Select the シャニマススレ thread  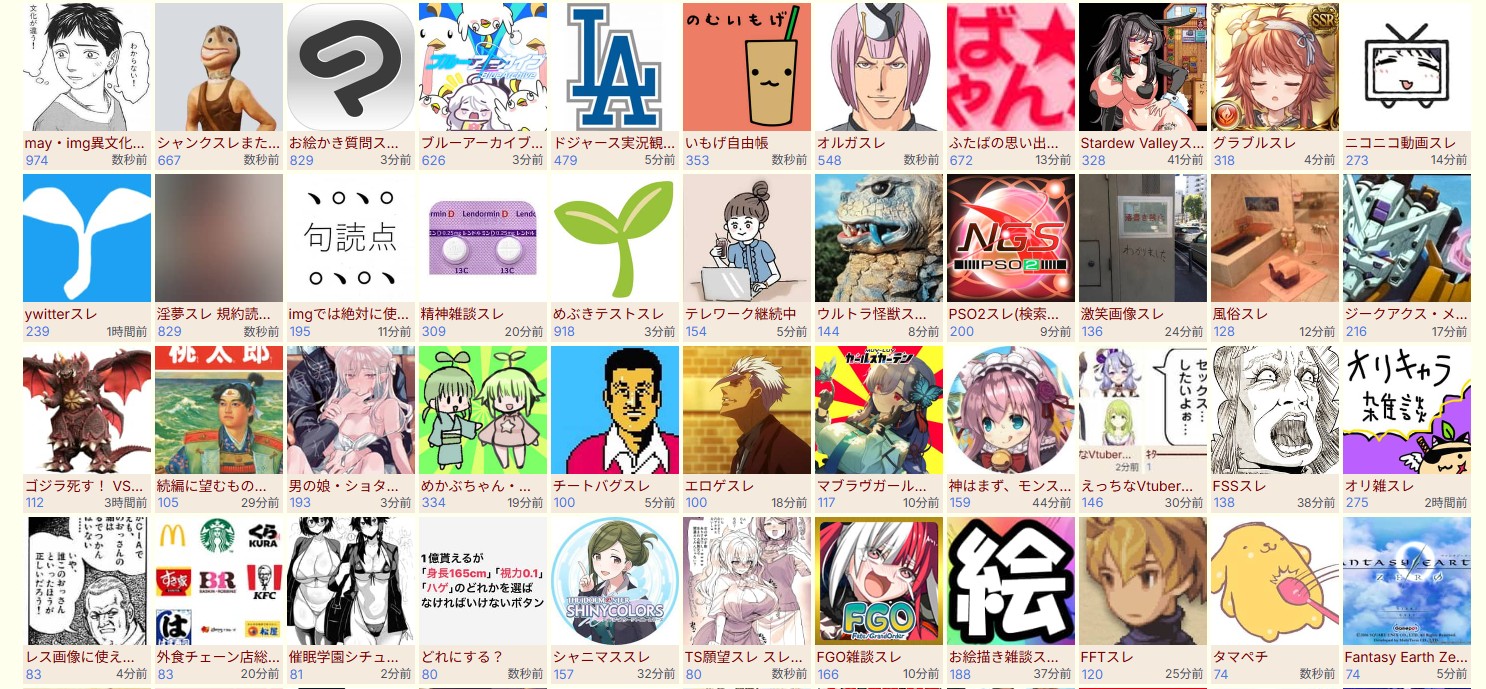(614, 581)
